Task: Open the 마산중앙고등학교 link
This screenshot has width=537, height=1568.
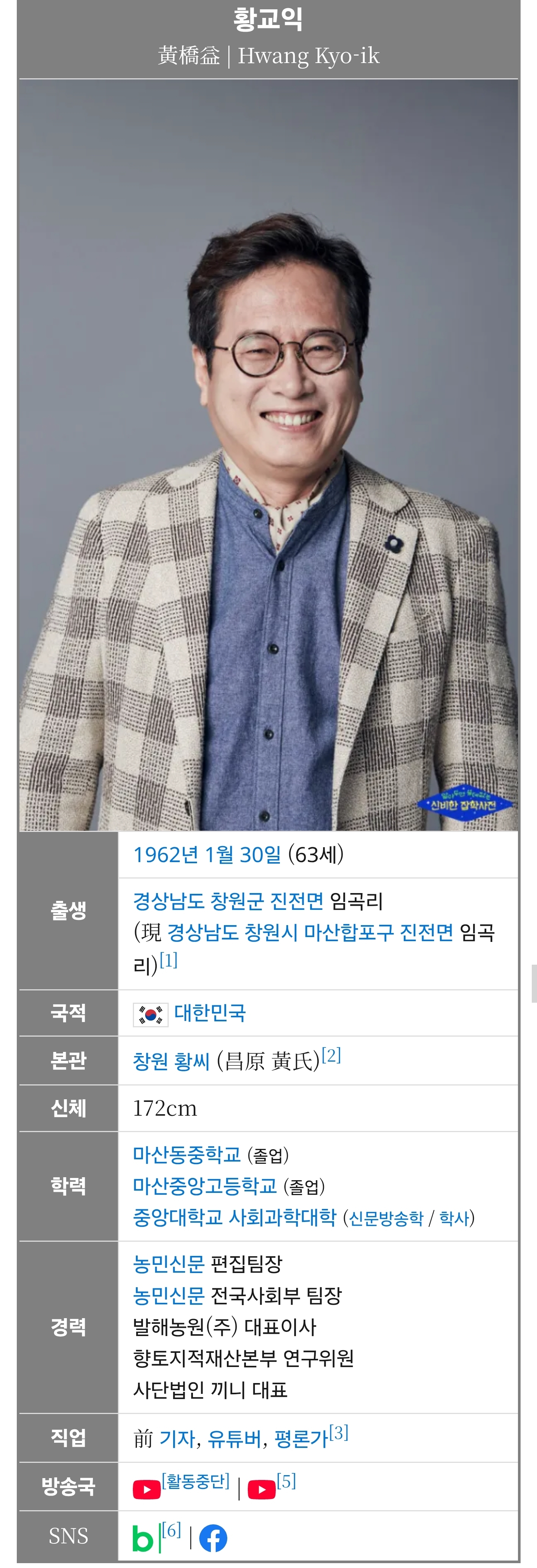Action: tap(205, 1186)
